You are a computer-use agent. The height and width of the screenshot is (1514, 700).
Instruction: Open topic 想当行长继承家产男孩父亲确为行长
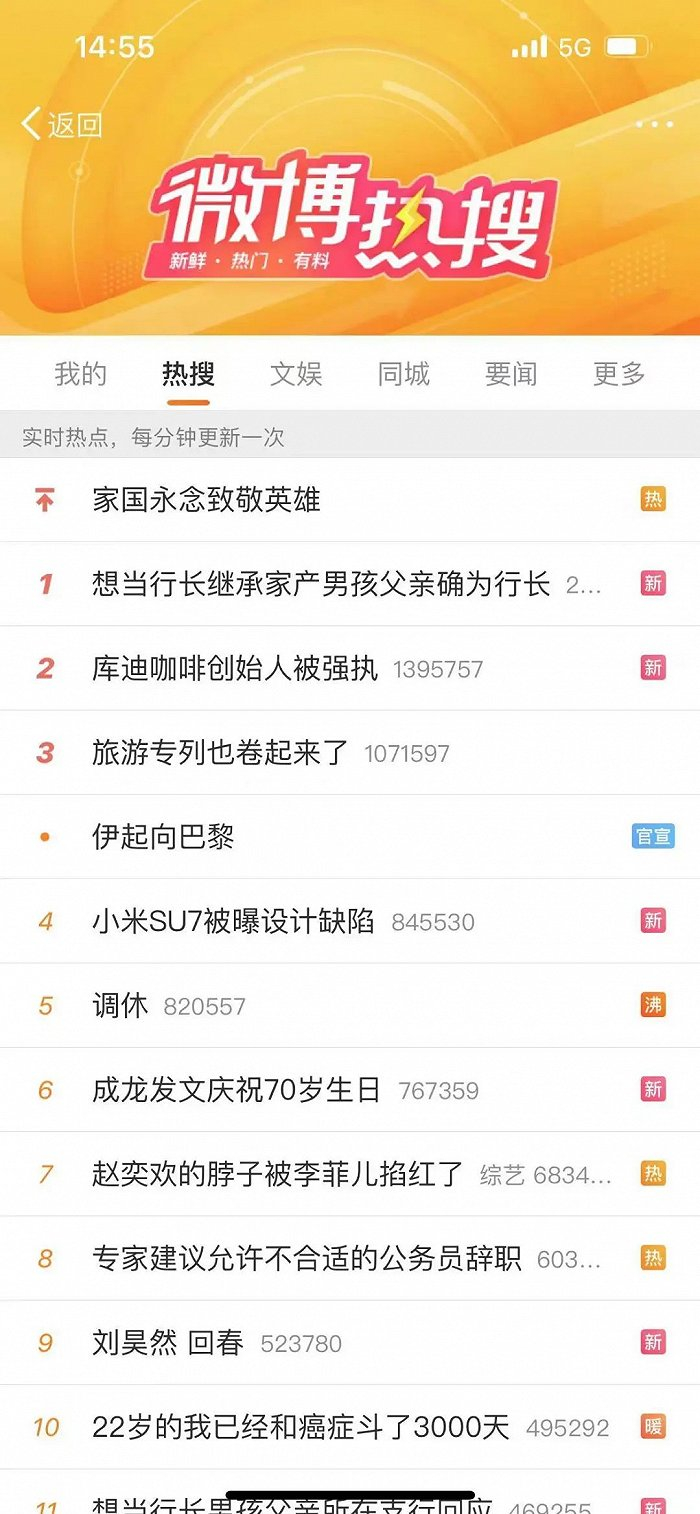(321, 584)
